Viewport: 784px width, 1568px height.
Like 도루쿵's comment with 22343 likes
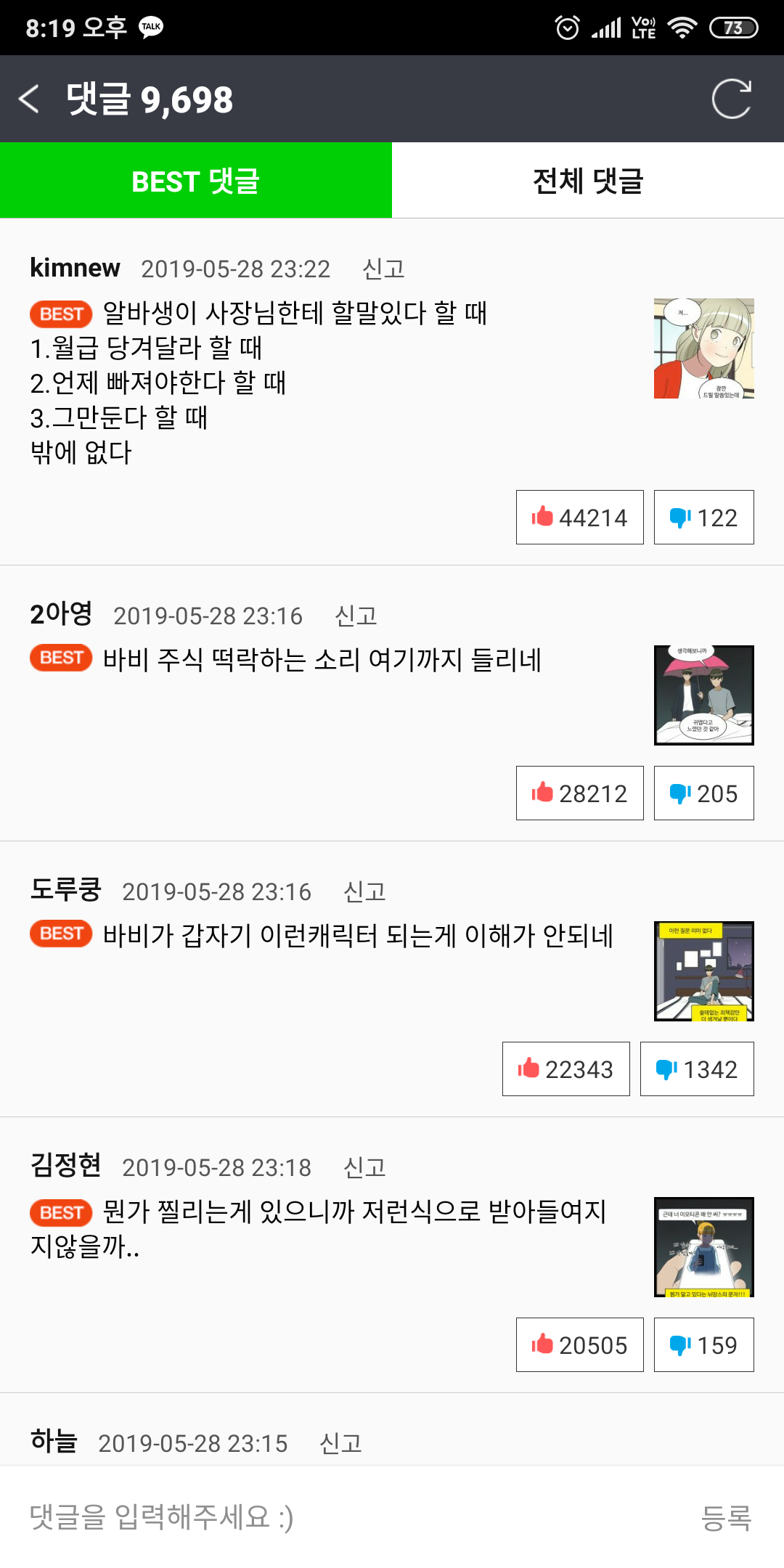point(565,1069)
